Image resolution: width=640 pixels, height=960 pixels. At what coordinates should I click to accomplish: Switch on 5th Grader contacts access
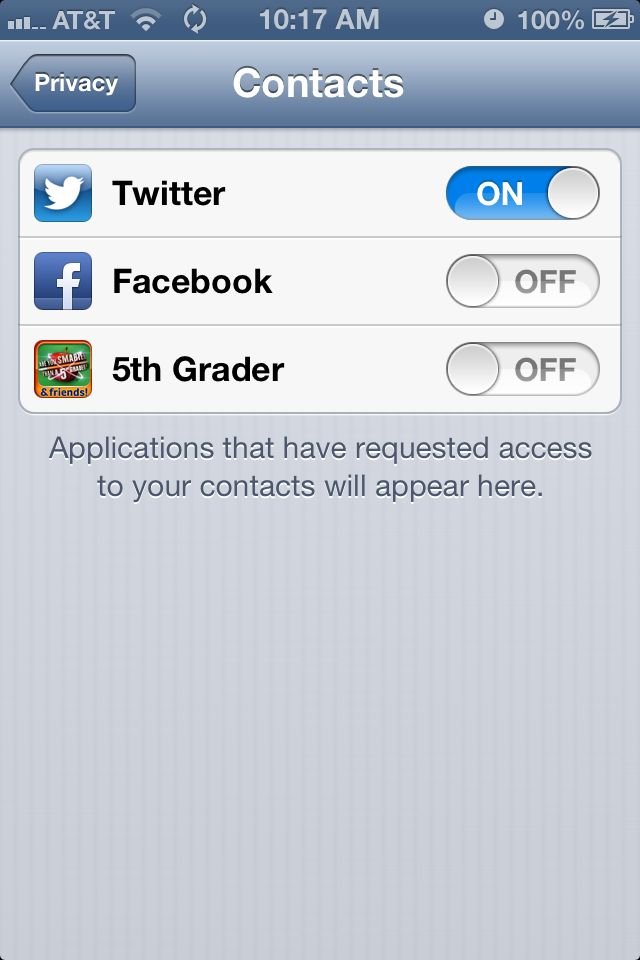[522, 369]
